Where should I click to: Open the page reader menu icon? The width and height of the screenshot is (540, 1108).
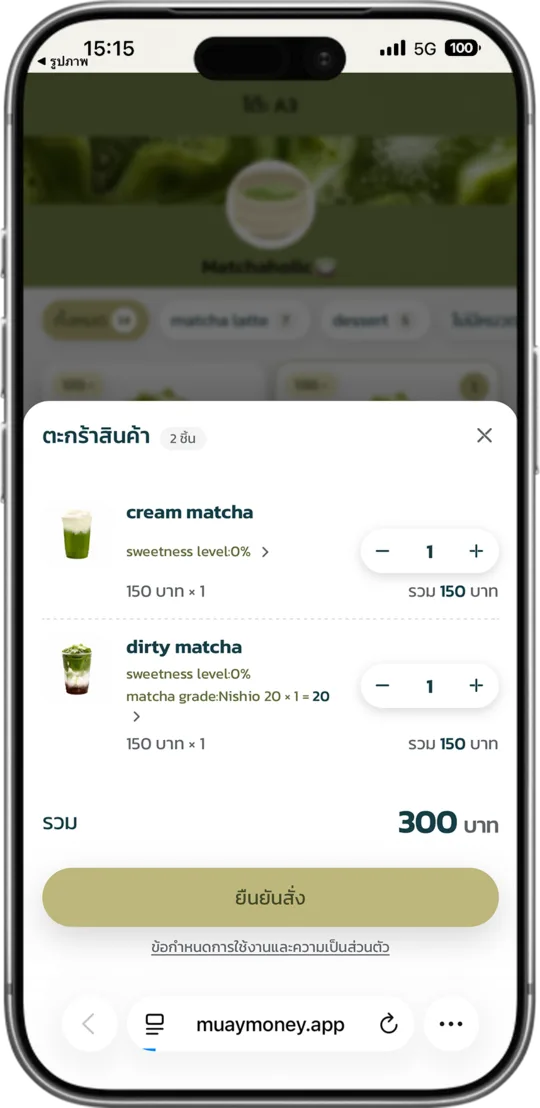154,1024
